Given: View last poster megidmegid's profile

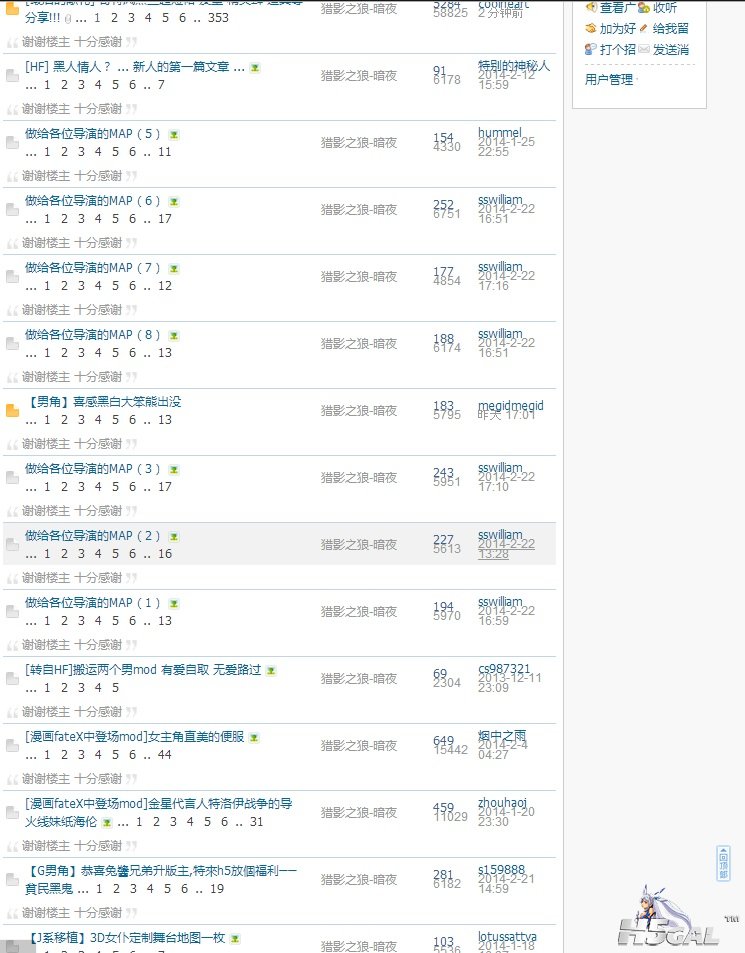Looking at the screenshot, I should click(x=510, y=406).
